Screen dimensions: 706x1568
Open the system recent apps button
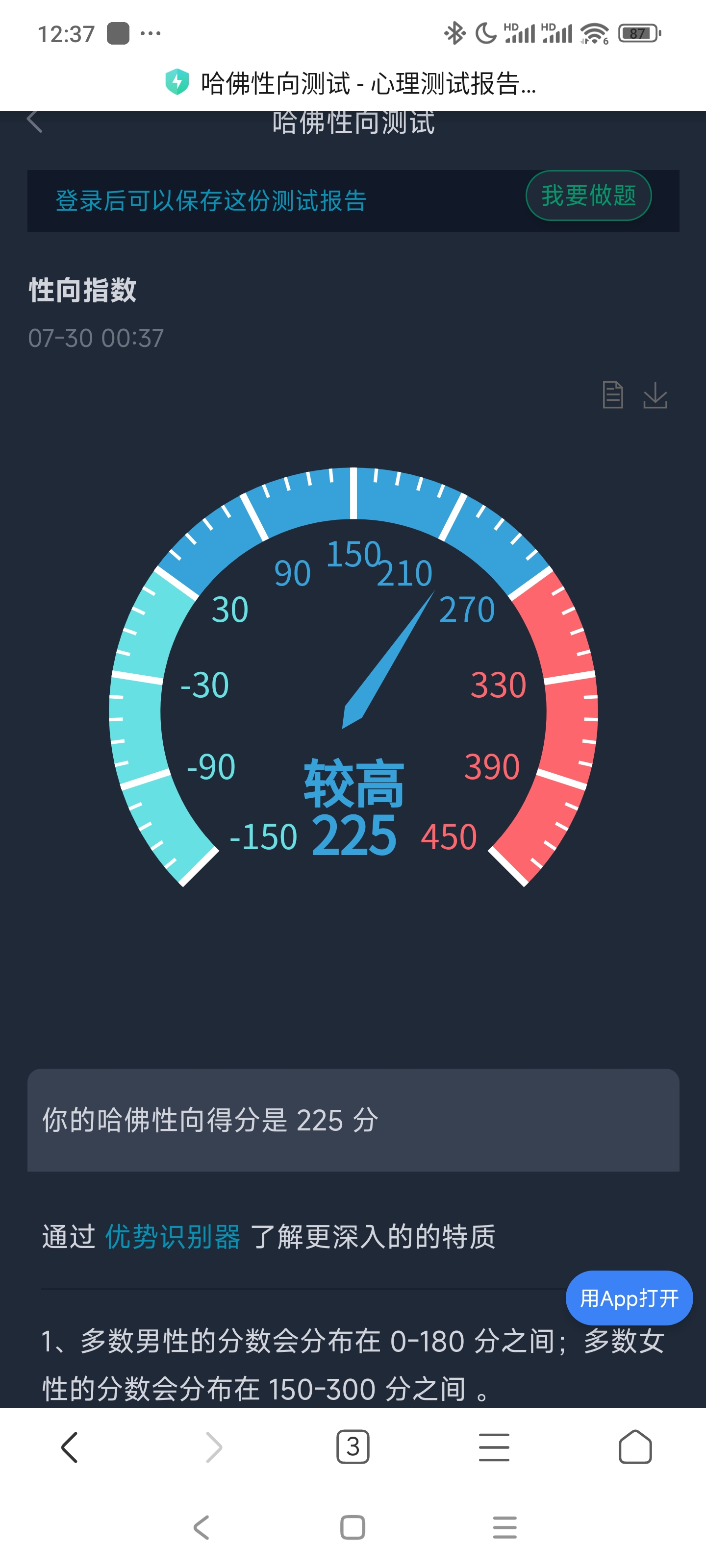[x=504, y=1527]
